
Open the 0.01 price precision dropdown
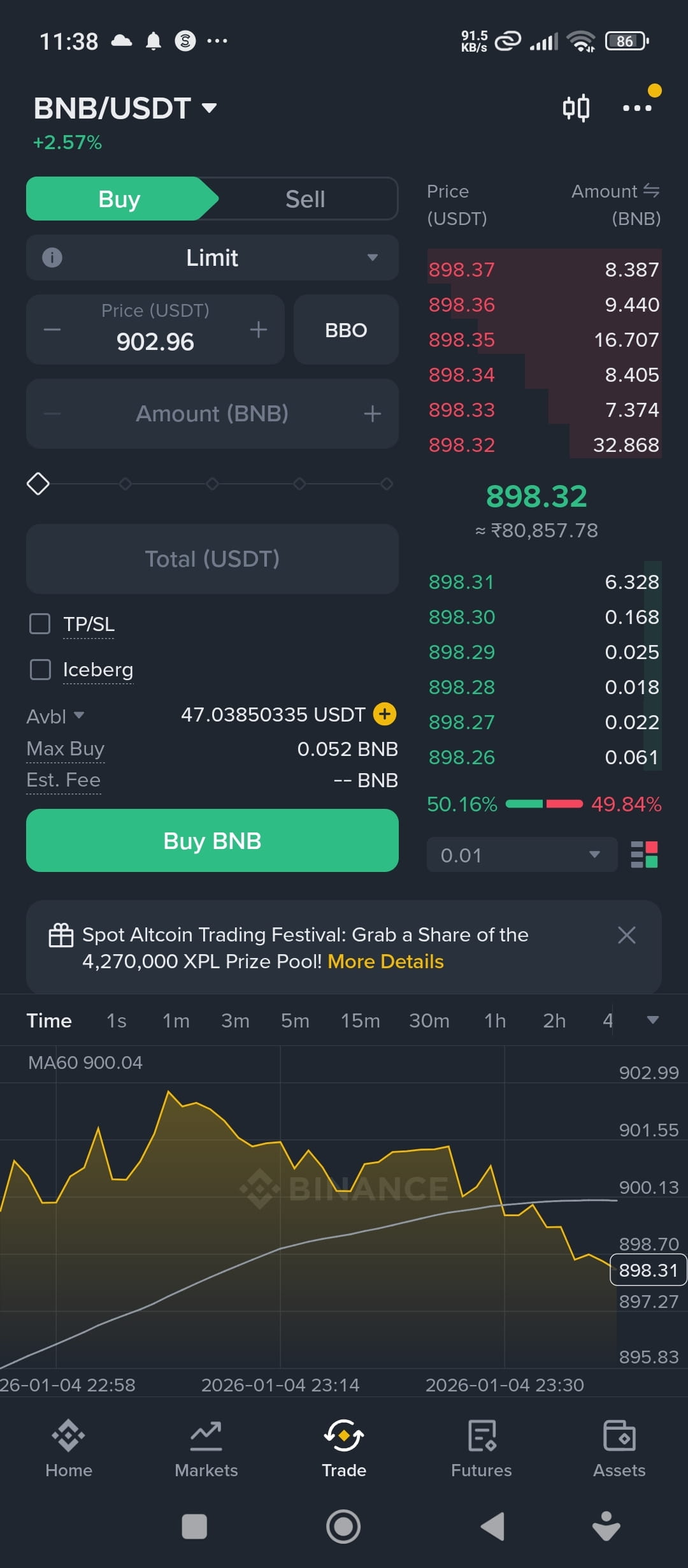click(522, 855)
